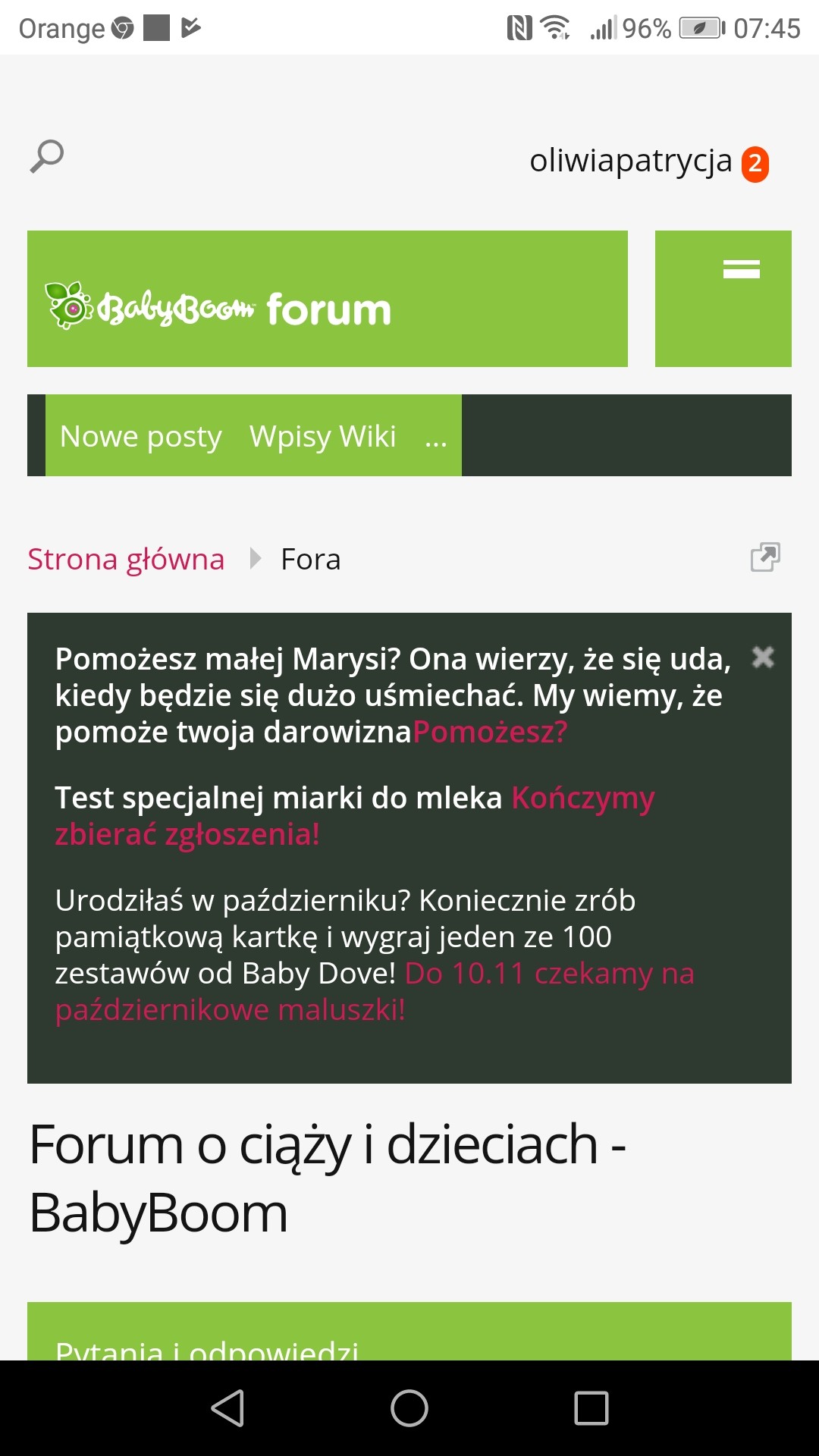Open Wpisy Wiki section

323,437
